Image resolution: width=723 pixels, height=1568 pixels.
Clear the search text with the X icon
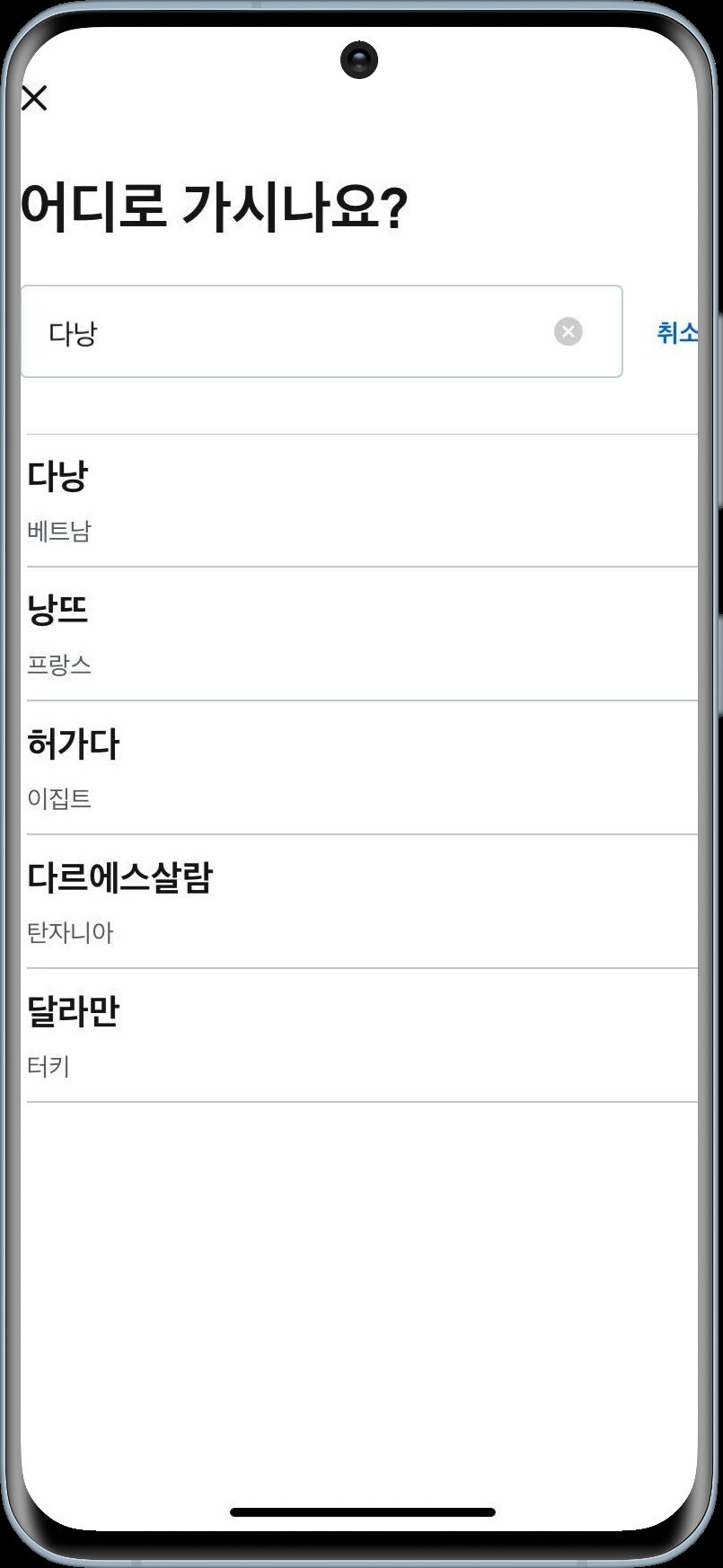tap(568, 332)
